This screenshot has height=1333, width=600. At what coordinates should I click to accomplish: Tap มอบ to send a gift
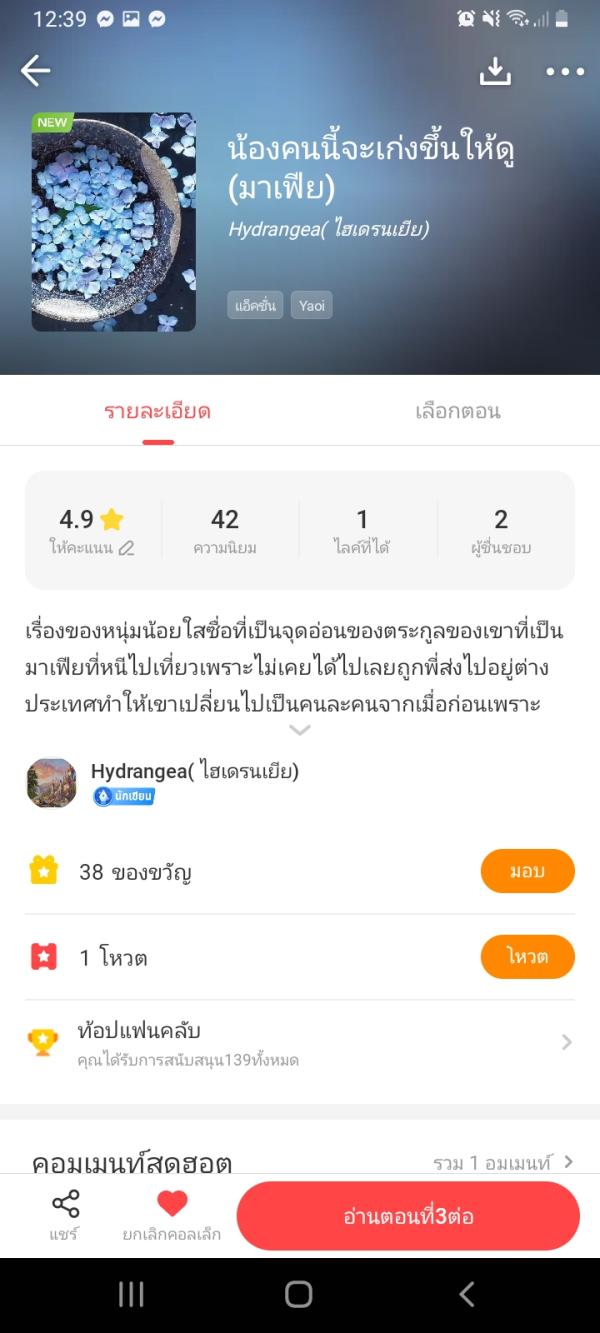(x=527, y=871)
